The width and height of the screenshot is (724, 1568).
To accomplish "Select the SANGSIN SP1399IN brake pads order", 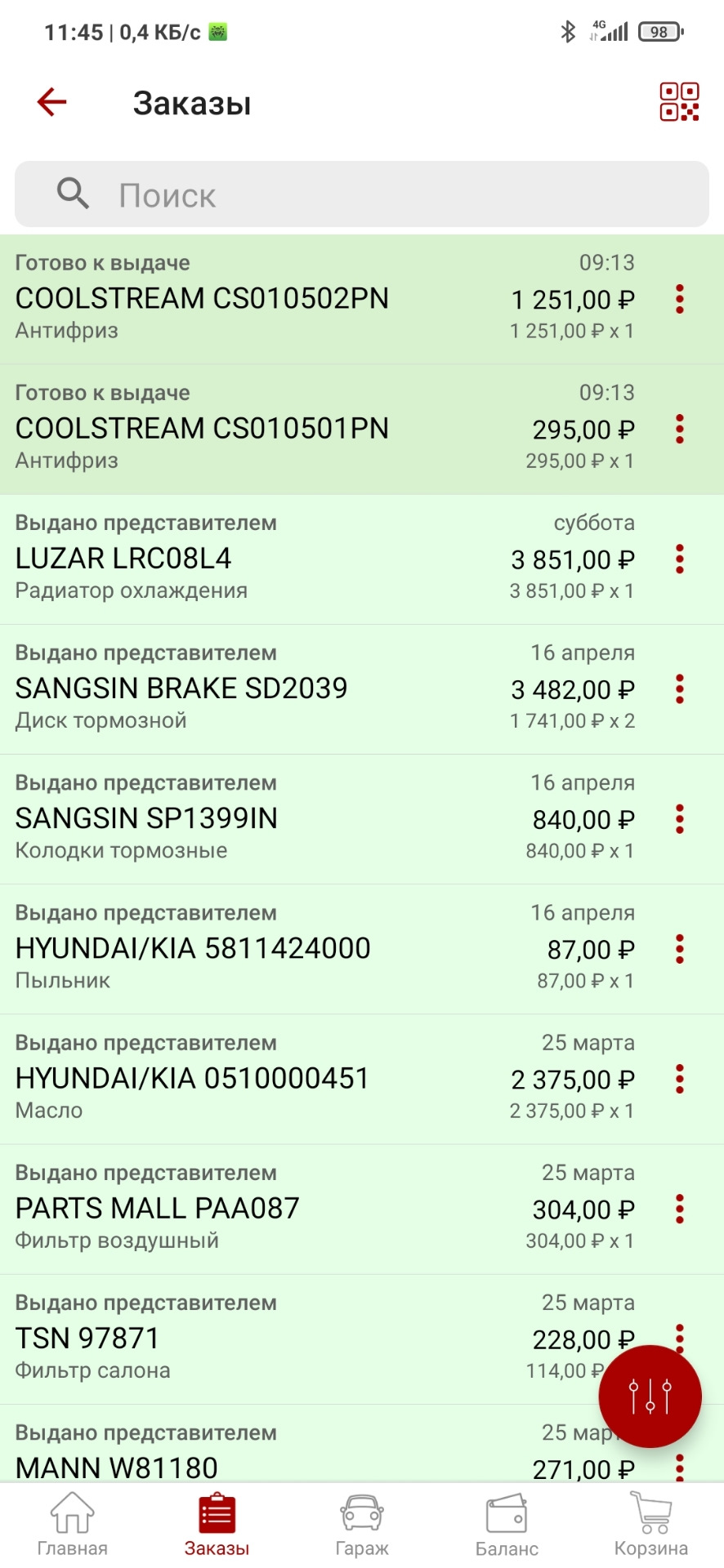I will tap(245, 818).
